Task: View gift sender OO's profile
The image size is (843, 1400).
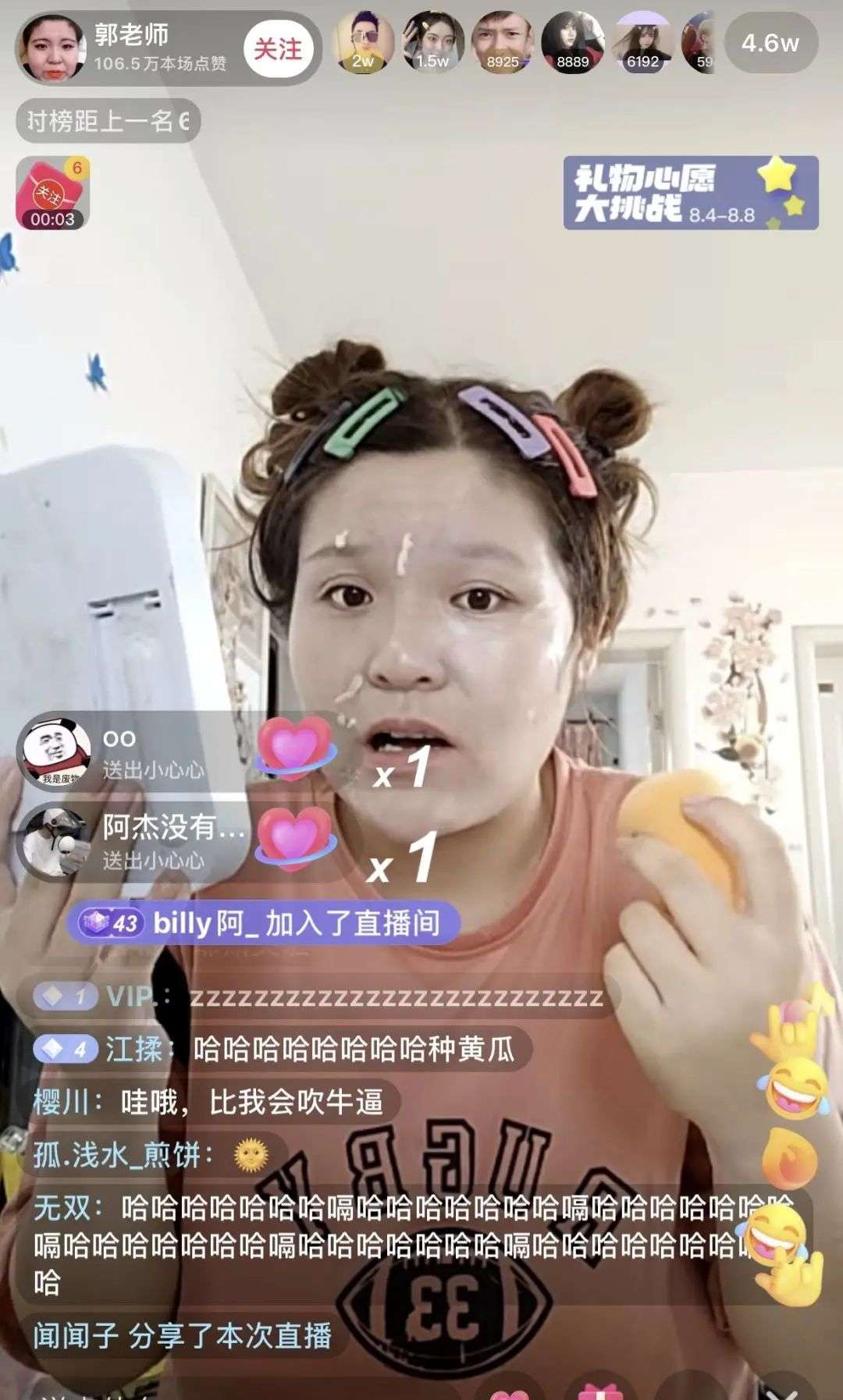Action: click(x=52, y=751)
